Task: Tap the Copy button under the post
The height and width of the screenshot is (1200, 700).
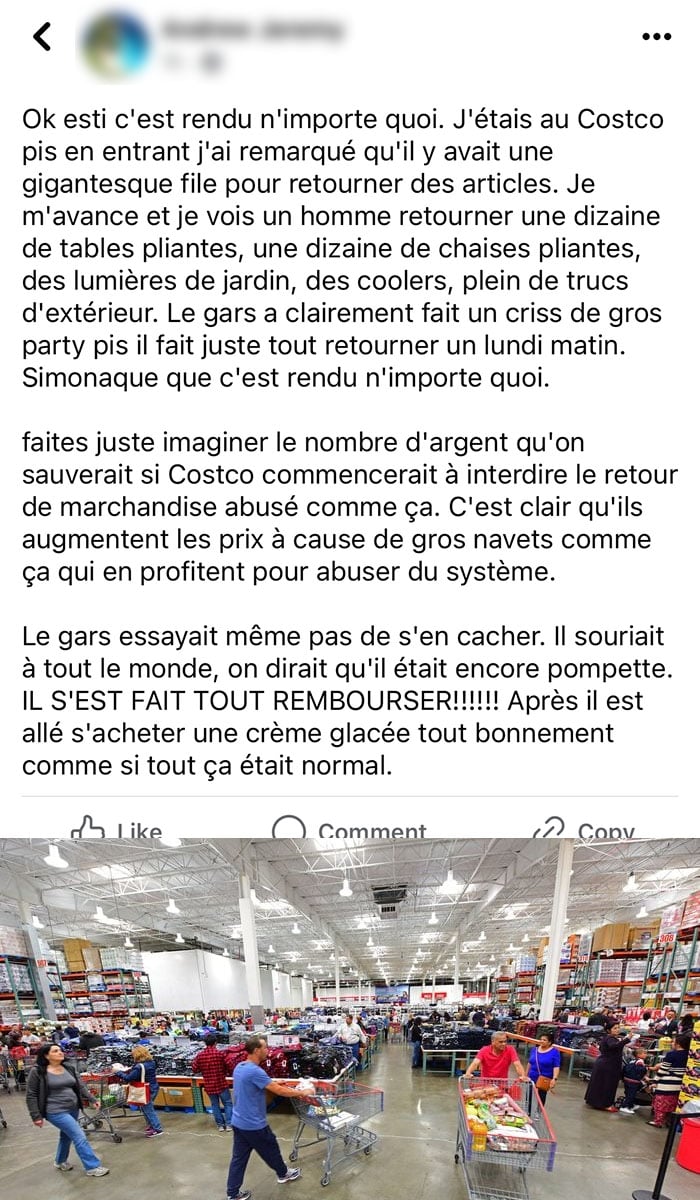Action: 583,828
